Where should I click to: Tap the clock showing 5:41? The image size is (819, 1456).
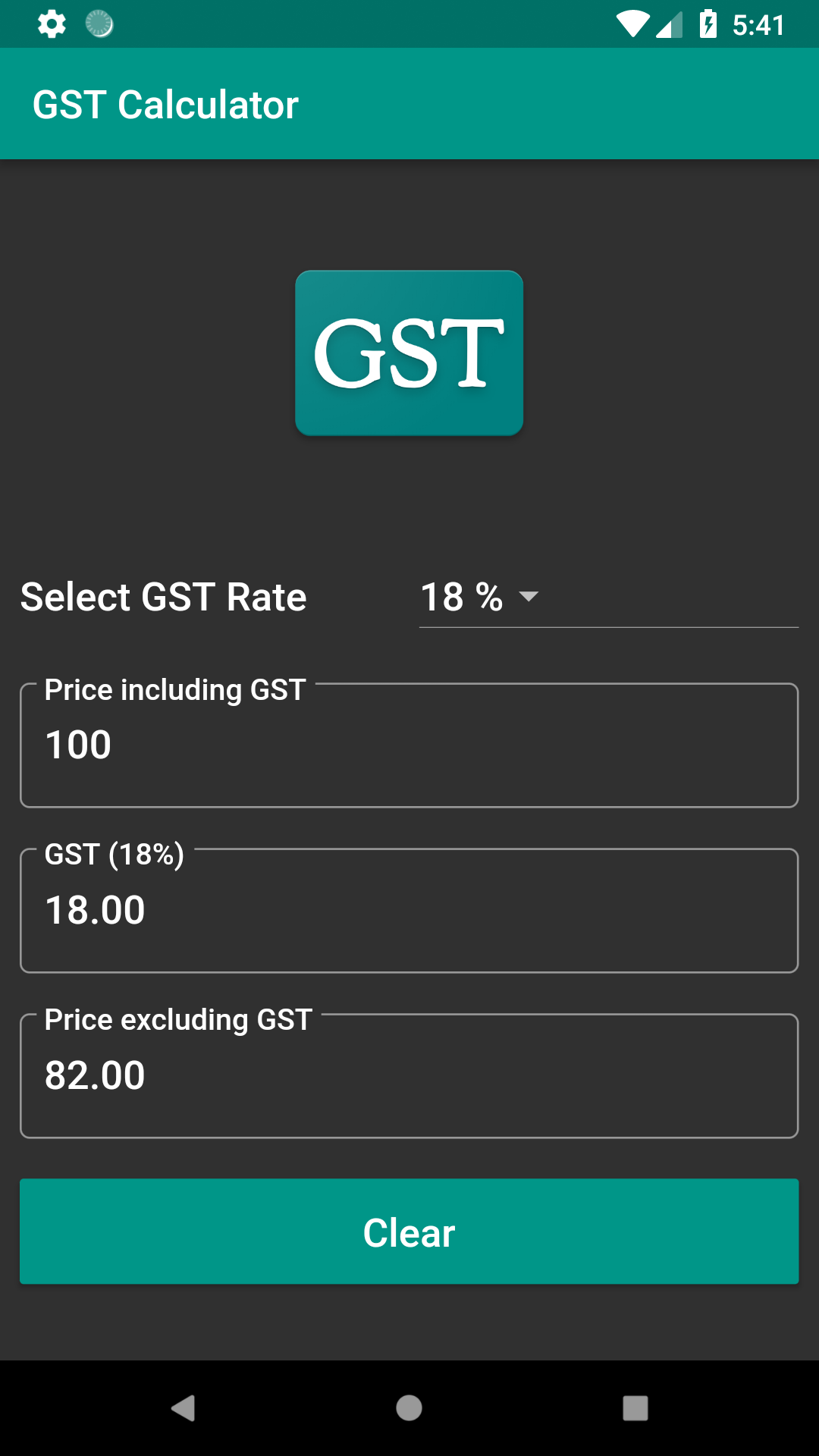coord(758,24)
